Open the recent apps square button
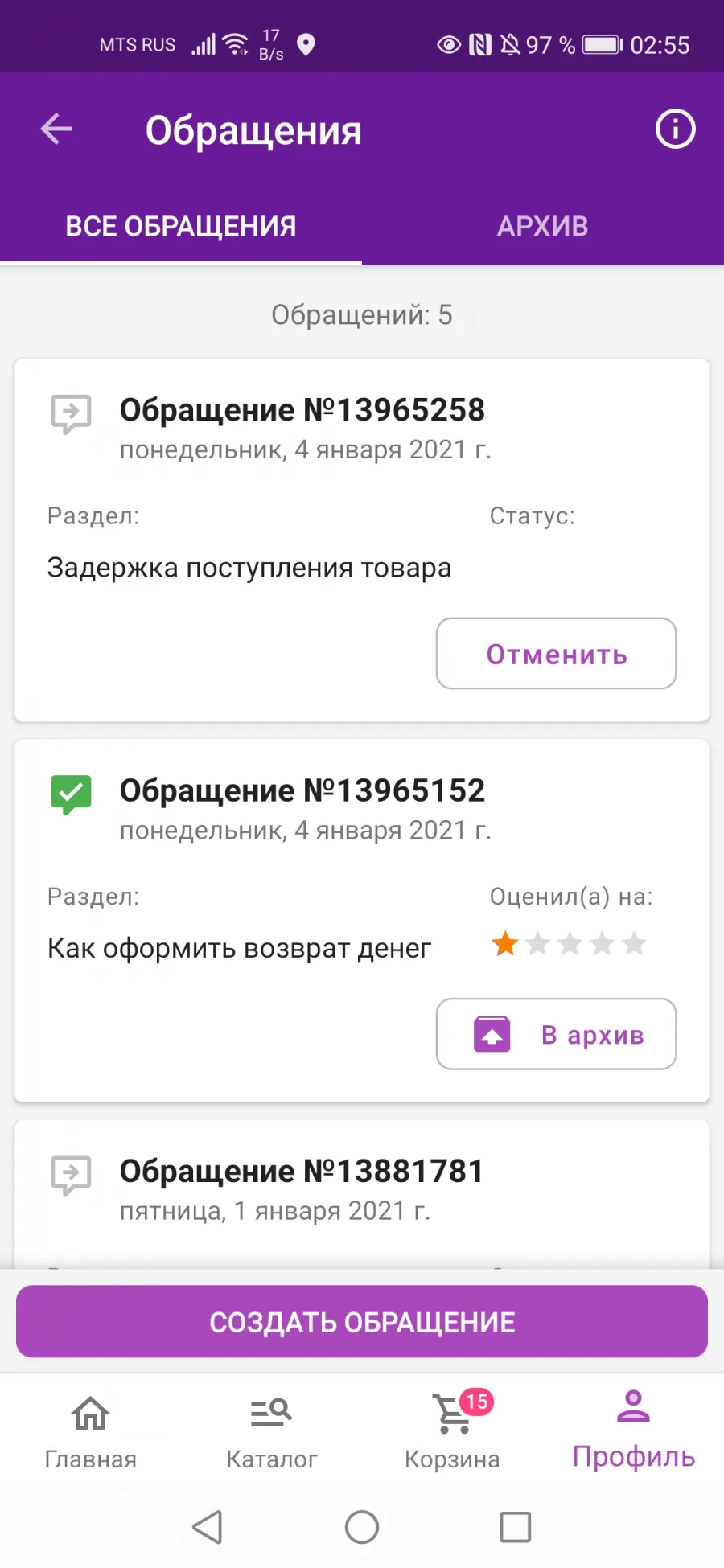 (x=515, y=1527)
